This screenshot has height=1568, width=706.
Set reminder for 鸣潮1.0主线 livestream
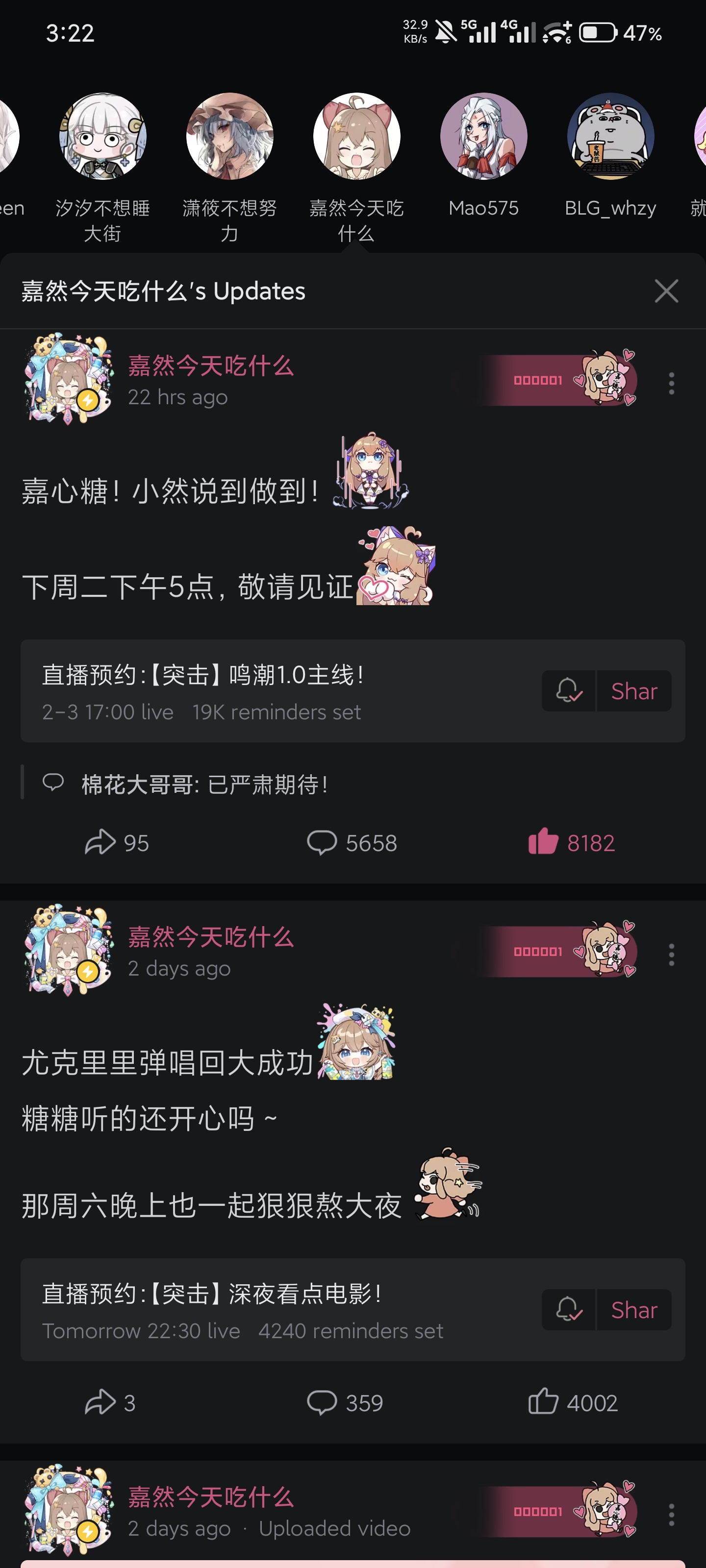(x=568, y=691)
